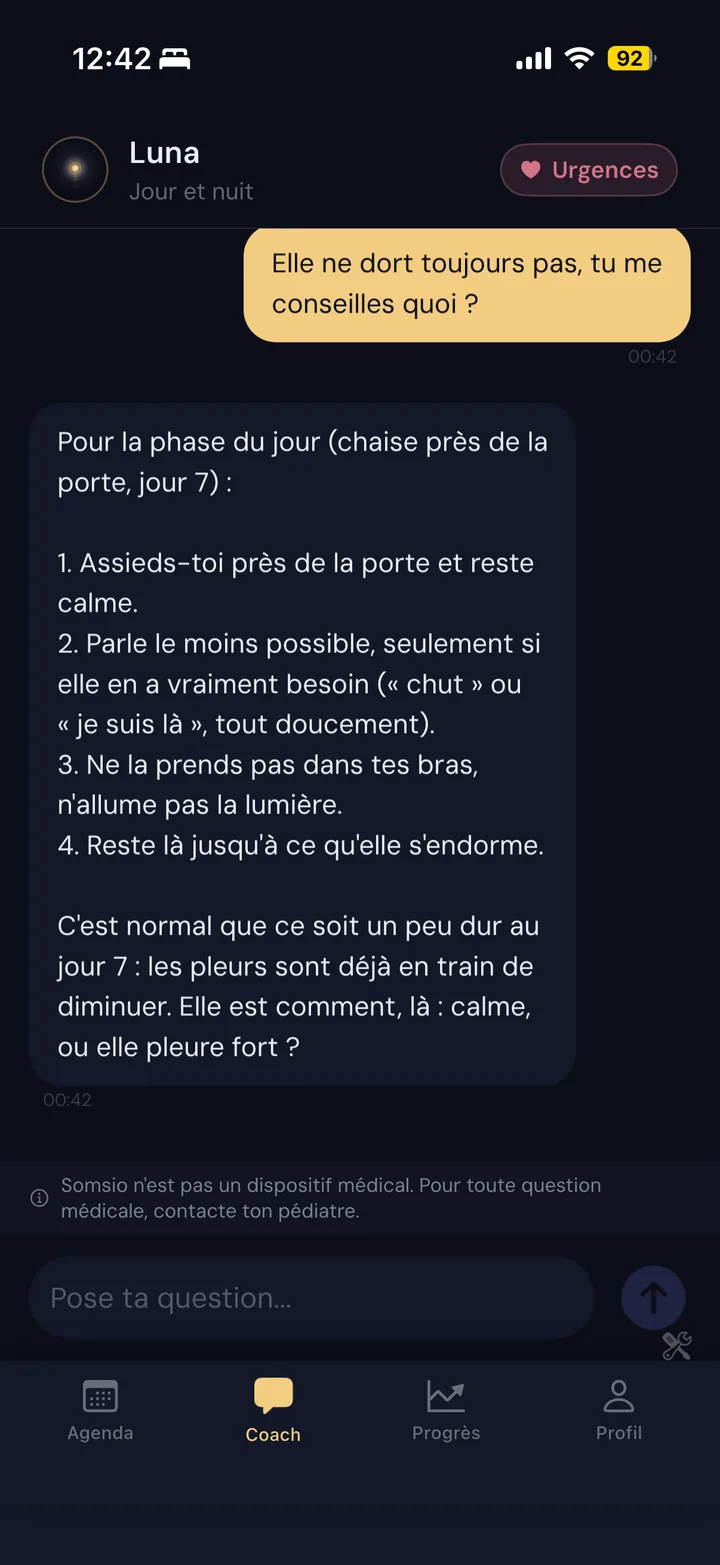
Task: Open the wrench and screwdriver tools icon
Action: point(677,1346)
